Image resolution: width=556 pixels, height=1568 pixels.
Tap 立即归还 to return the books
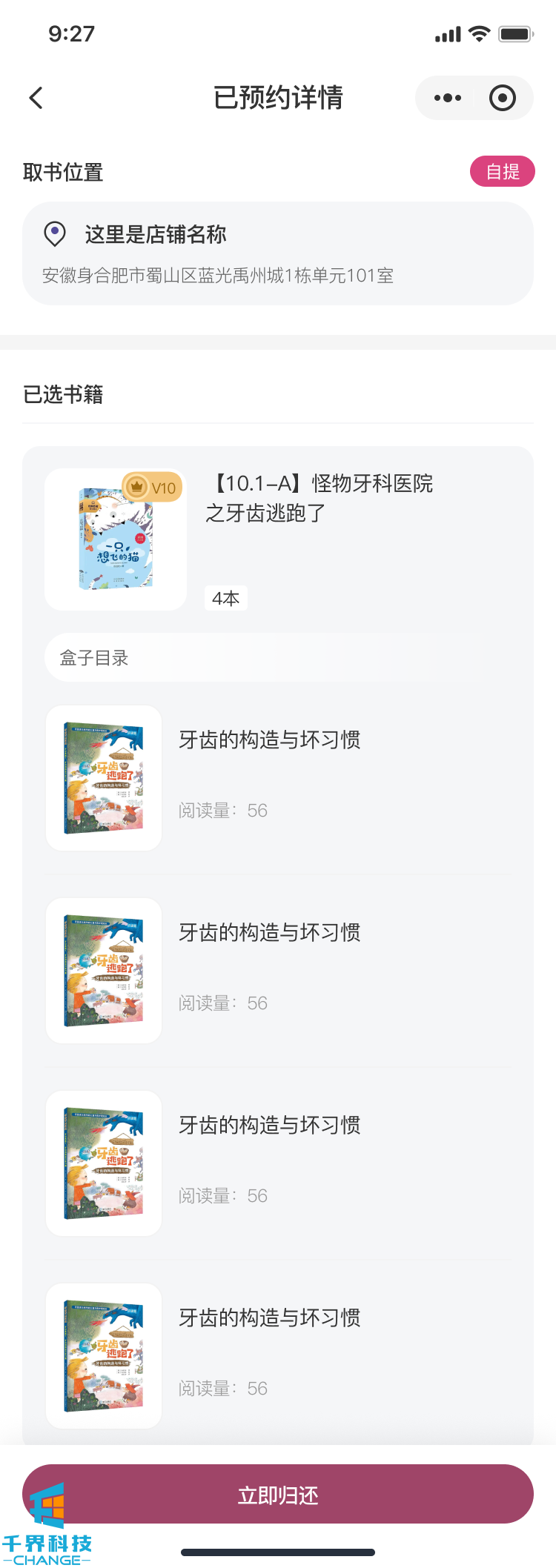click(x=278, y=1494)
